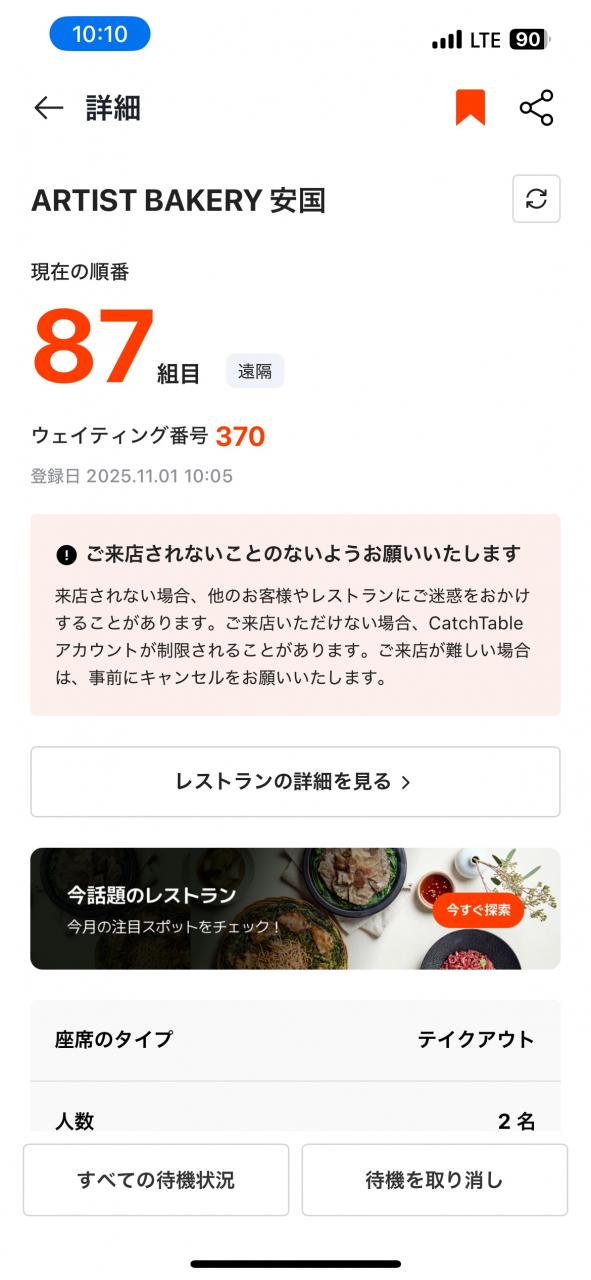This screenshot has width=591, height=1280.
Task: Go back using the arrow icon
Action: coord(49,108)
